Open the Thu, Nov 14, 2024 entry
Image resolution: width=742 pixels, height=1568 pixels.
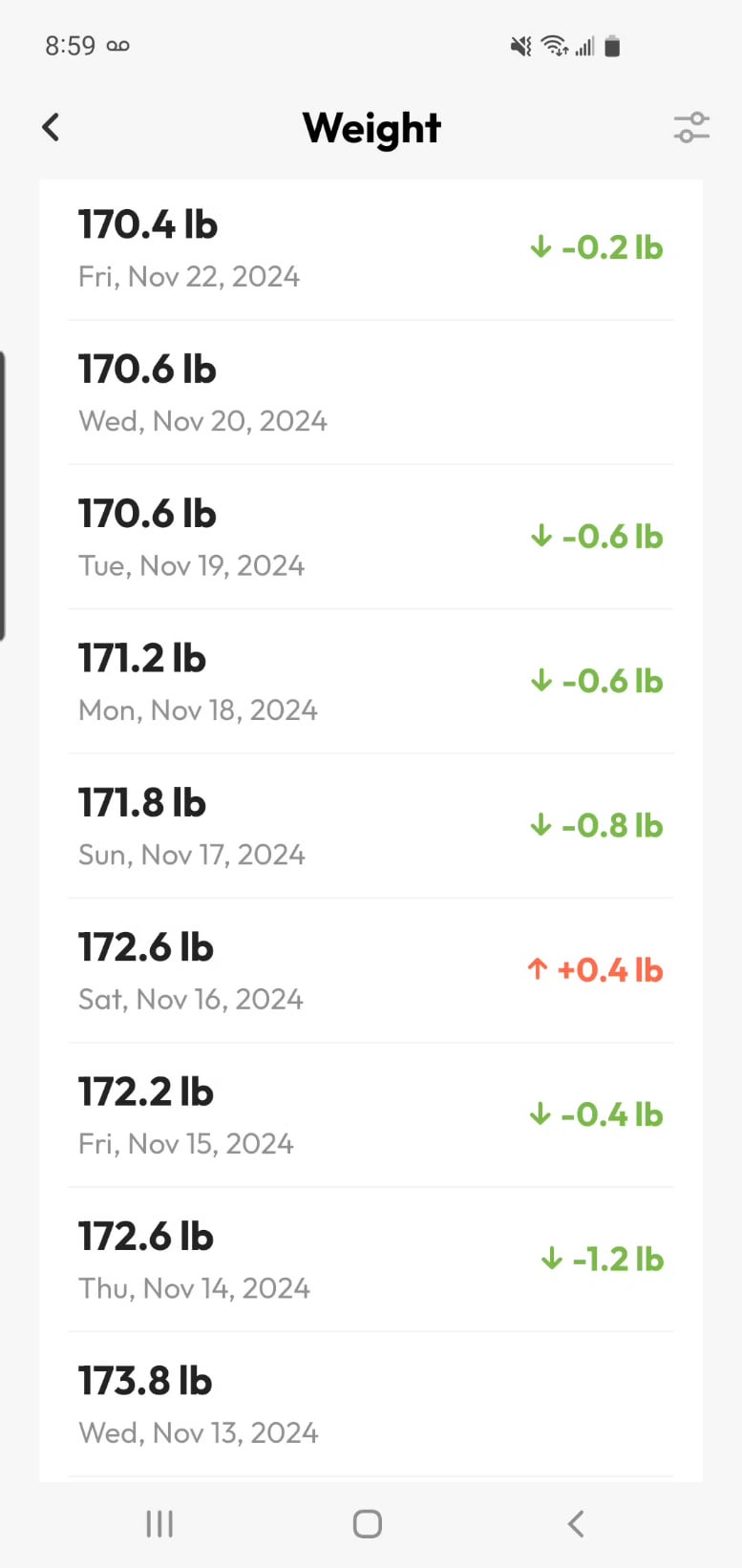(x=371, y=1261)
